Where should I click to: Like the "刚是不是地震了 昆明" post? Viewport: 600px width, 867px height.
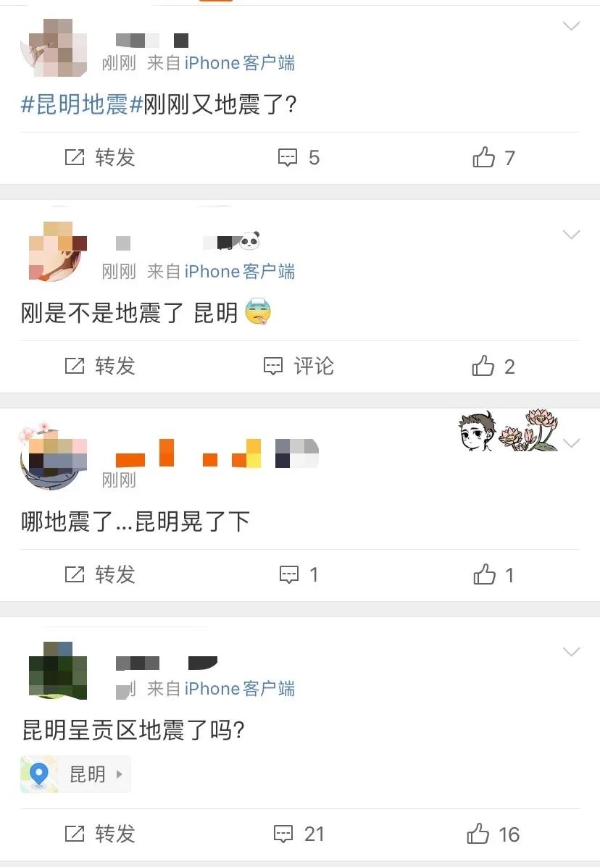494,366
